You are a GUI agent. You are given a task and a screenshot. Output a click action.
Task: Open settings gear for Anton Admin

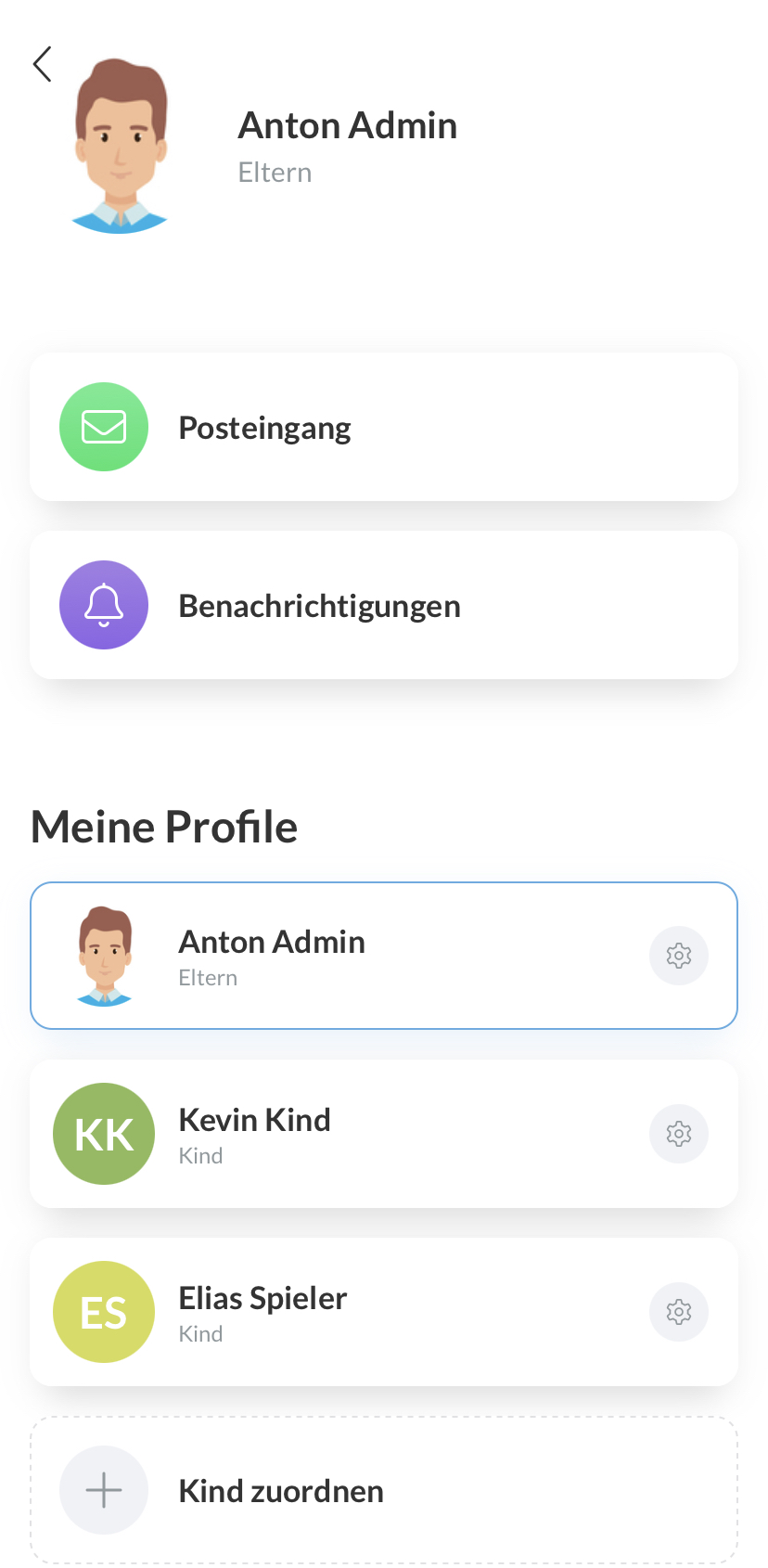[x=679, y=956]
